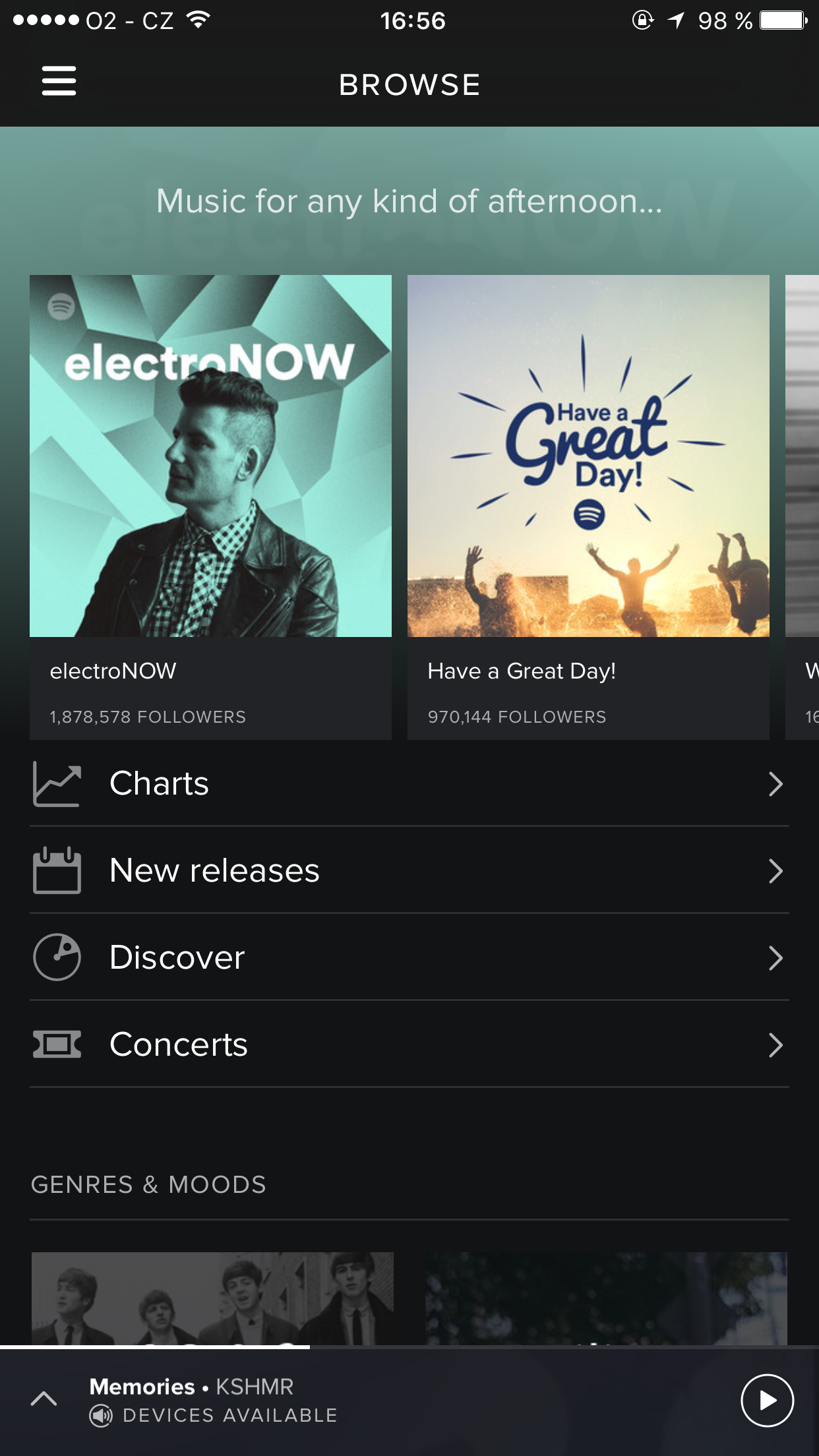Expand the now playing bar

point(44,1399)
